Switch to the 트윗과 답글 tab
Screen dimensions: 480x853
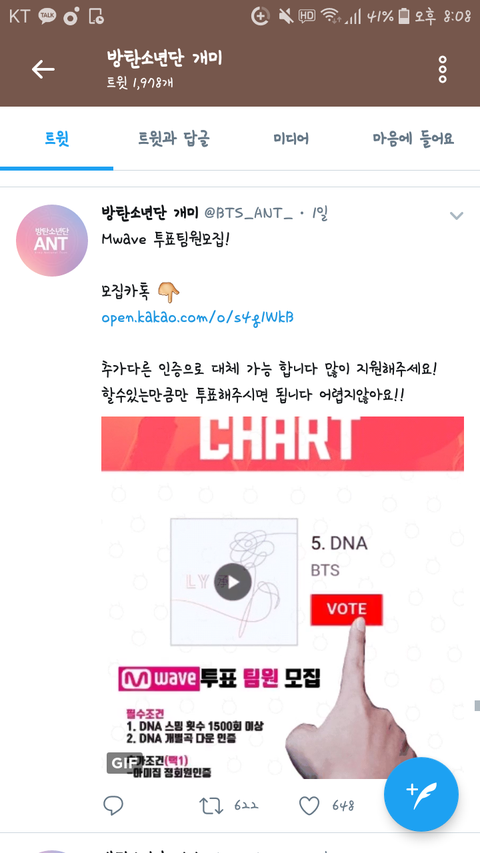click(x=174, y=139)
